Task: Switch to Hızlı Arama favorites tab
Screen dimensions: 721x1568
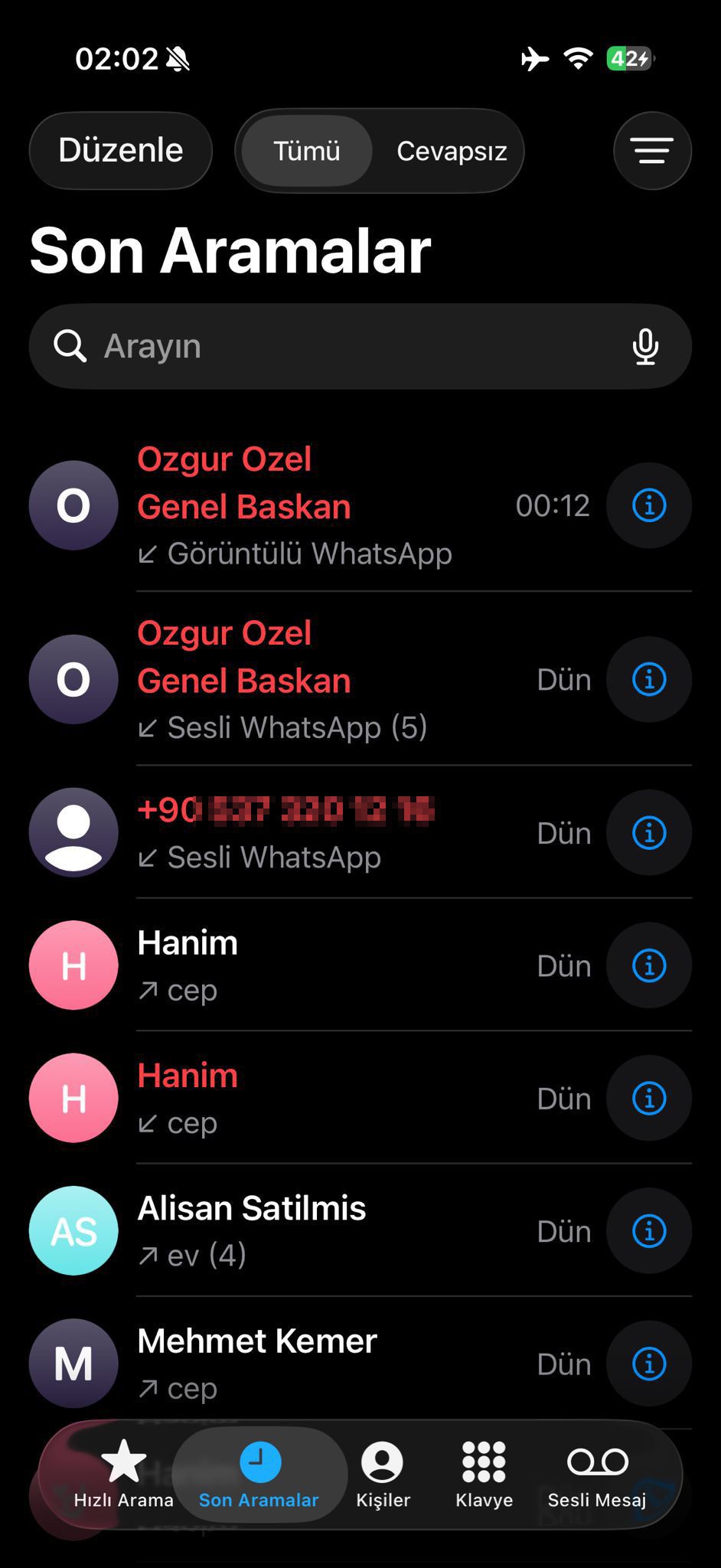Action: 123,1474
